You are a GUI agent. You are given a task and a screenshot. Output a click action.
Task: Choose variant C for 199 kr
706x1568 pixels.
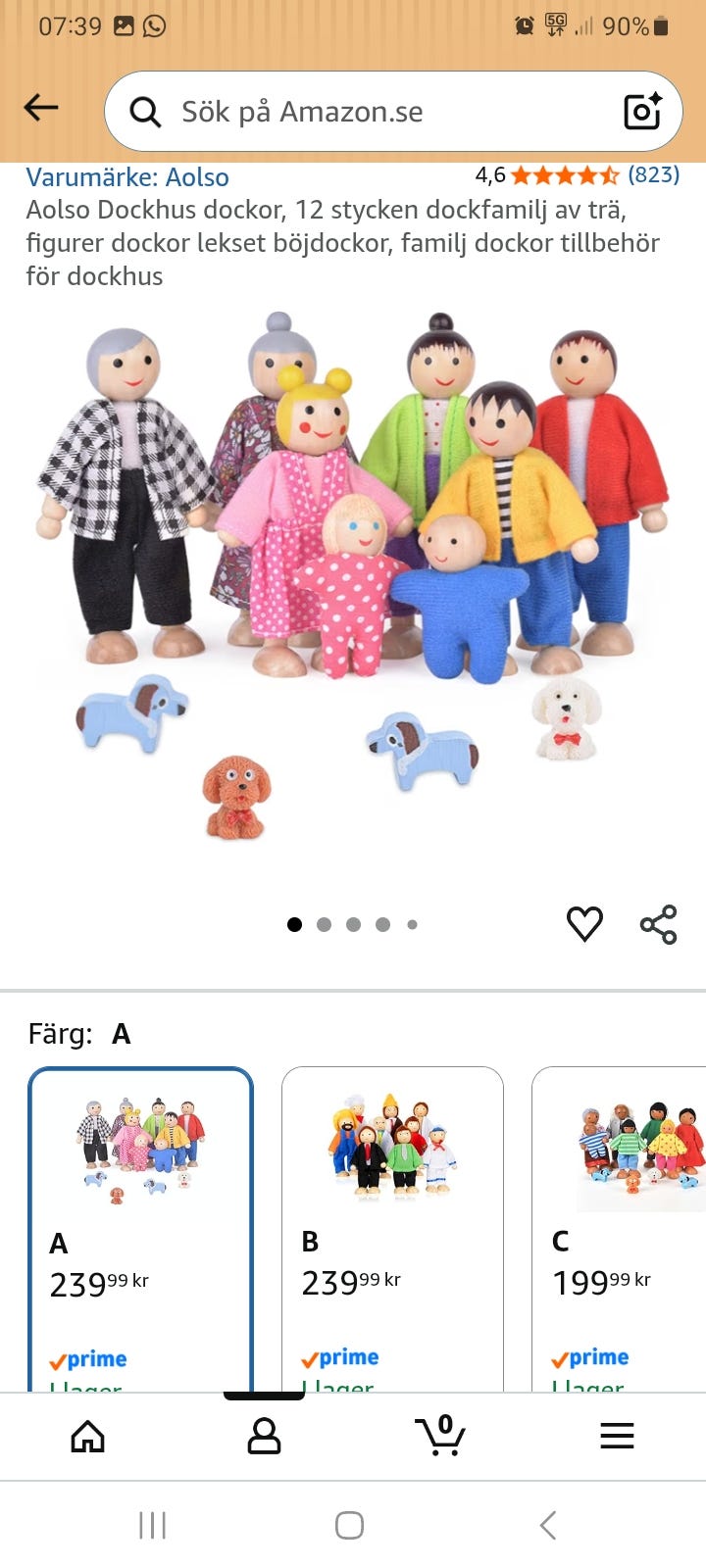tap(619, 1230)
